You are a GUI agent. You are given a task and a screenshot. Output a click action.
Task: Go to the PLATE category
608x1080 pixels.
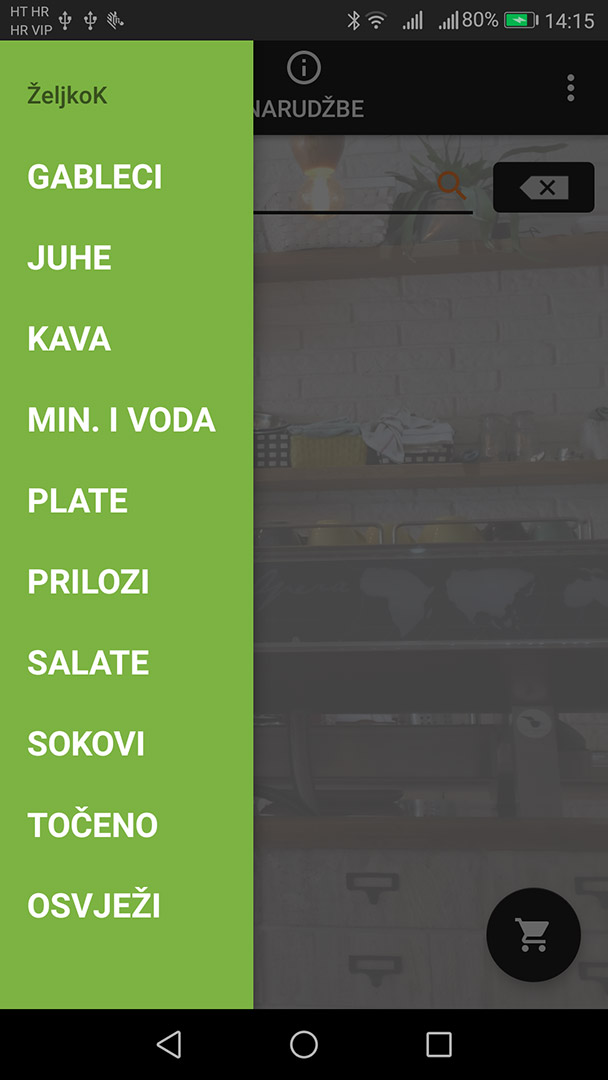click(77, 501)
